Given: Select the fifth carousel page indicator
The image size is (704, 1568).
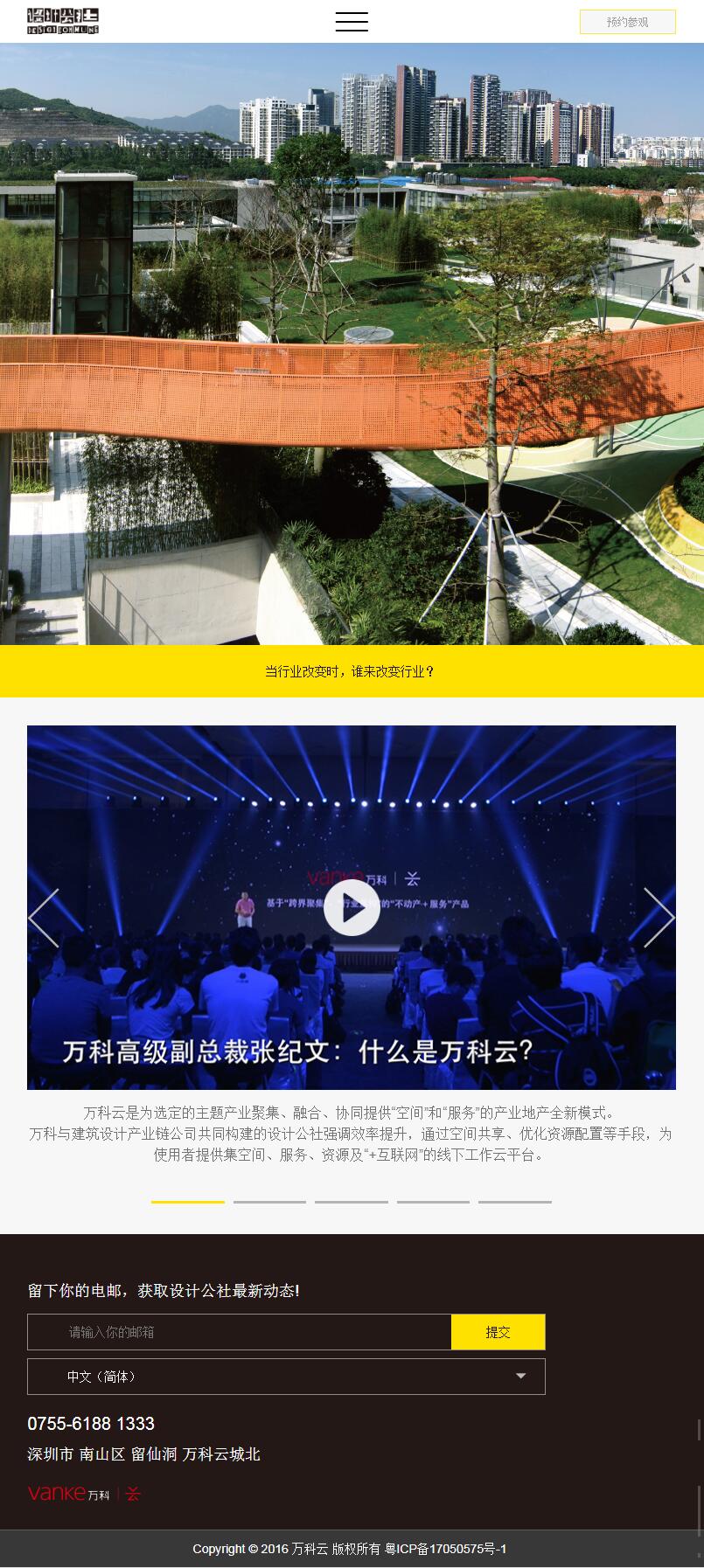Looking at the screenshot, I should pos(514,1202).
